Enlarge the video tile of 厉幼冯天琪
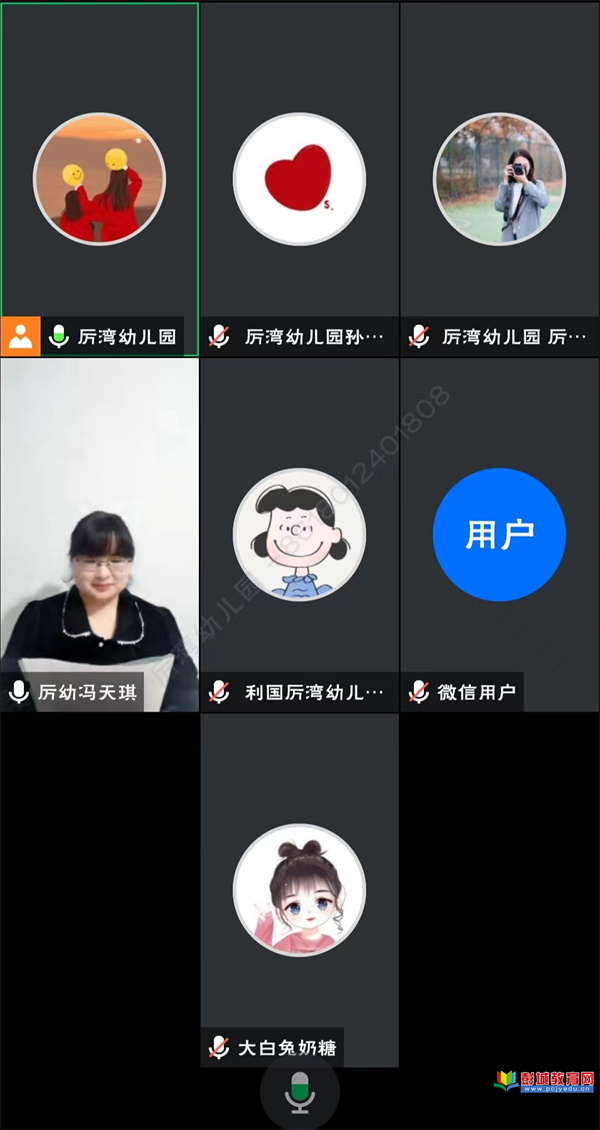 99,535
